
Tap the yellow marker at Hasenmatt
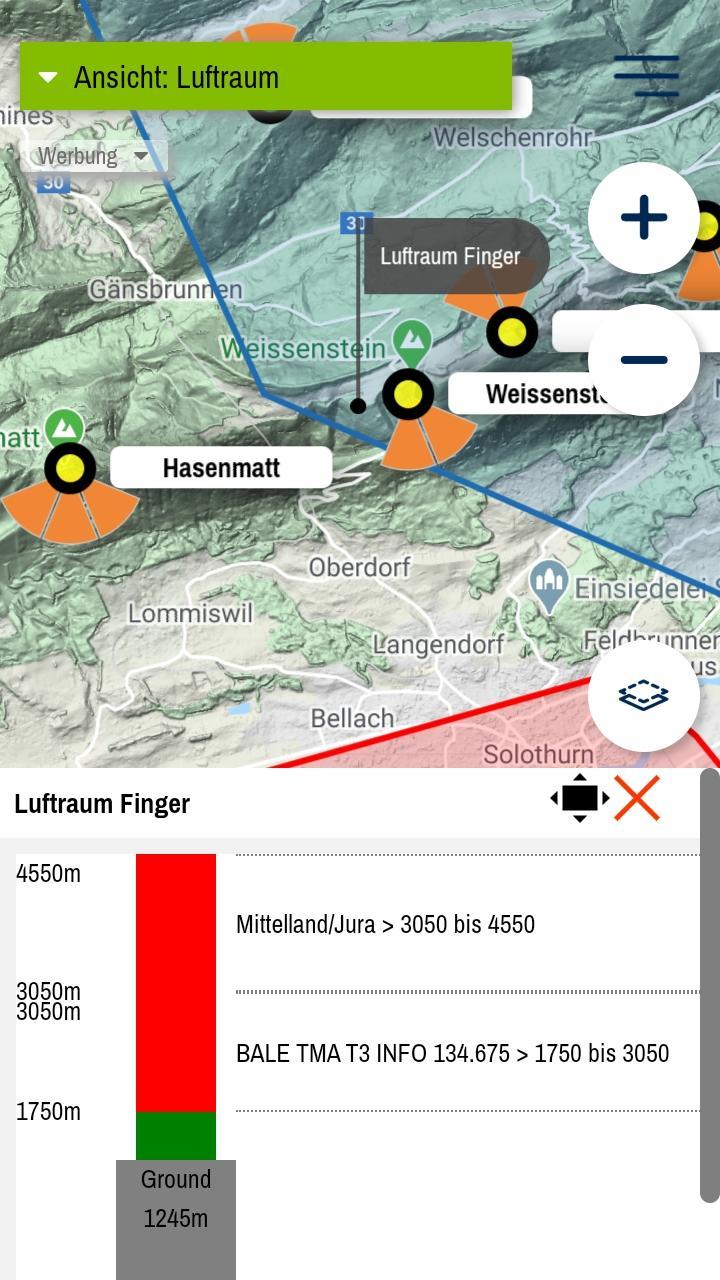[x=70, y=468]
